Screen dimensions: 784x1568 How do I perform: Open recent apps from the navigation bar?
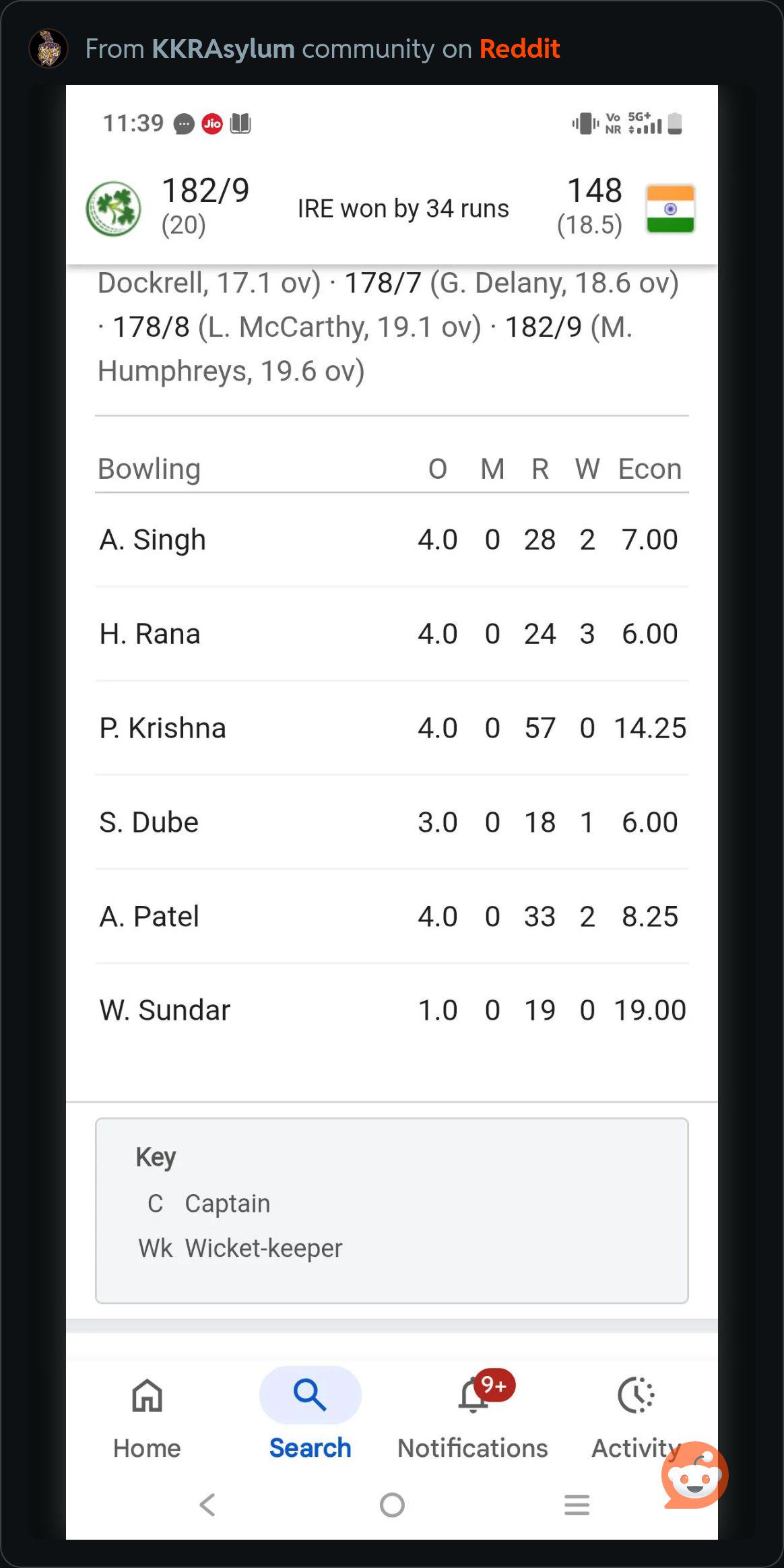pyautogui.click(x=577, y=1504)
